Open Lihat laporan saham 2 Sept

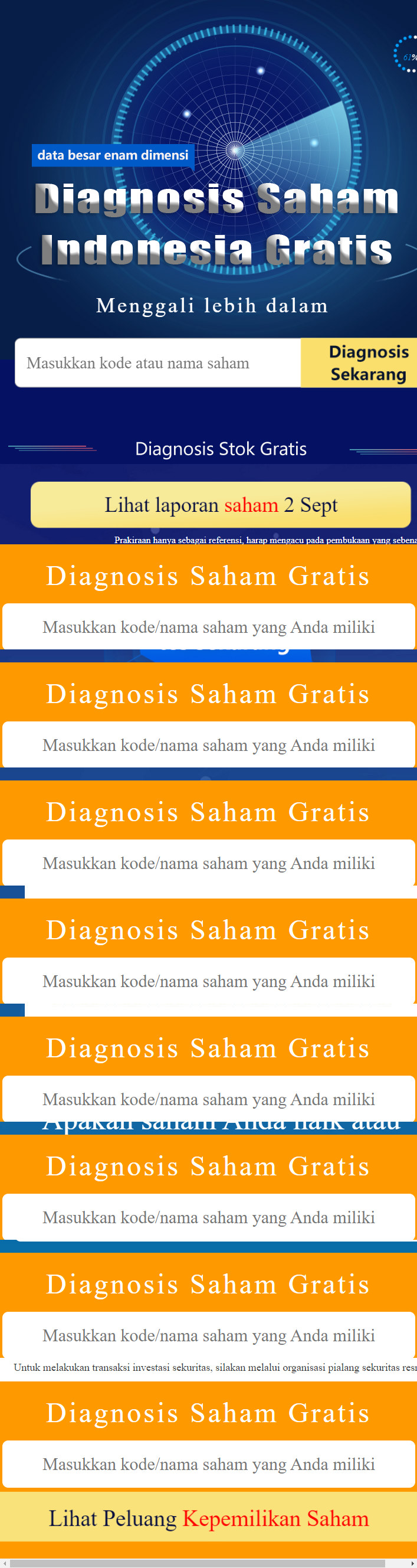coord(220,505)
